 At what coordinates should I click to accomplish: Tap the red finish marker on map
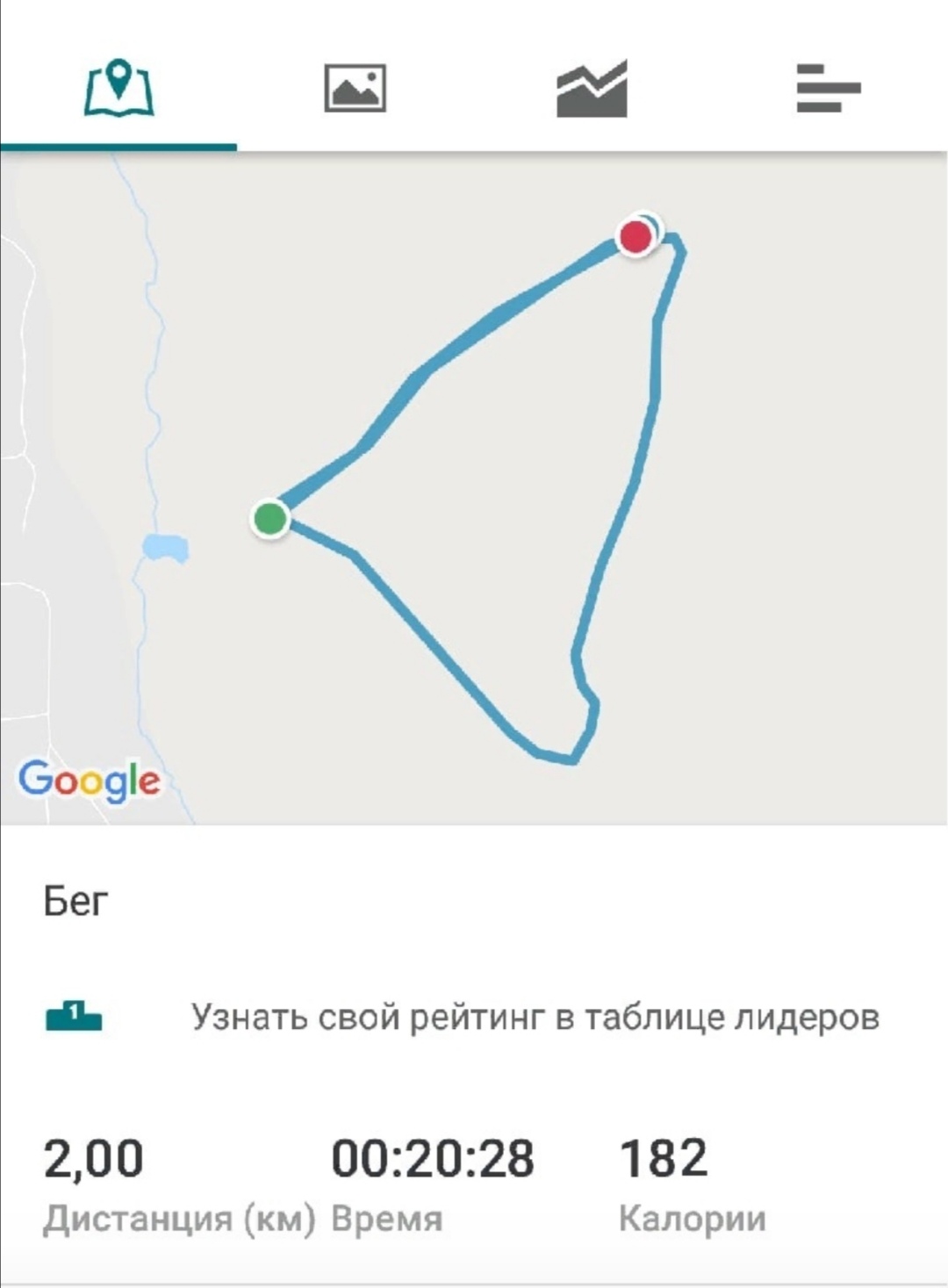pos(636,236)
